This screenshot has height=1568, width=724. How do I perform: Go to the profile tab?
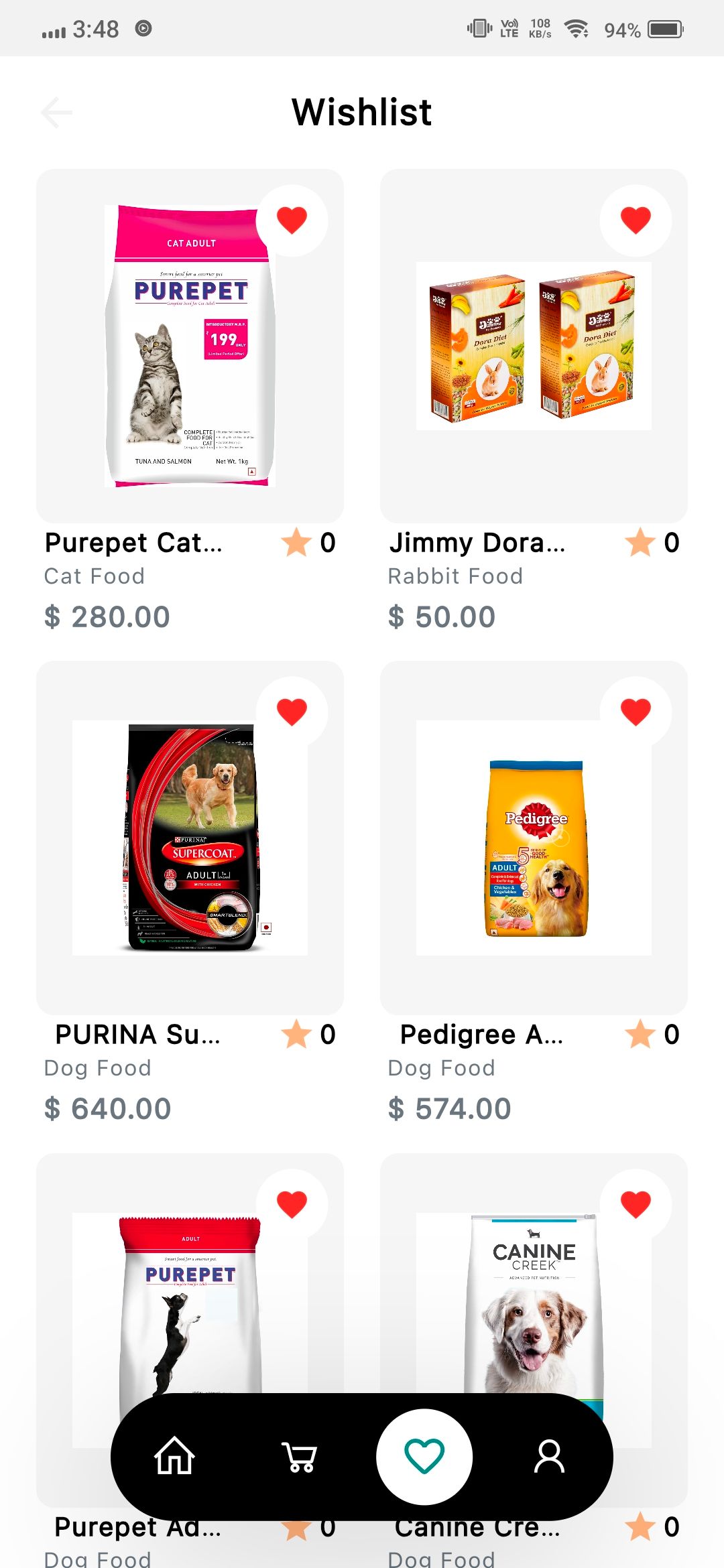tap(549, 1456)
